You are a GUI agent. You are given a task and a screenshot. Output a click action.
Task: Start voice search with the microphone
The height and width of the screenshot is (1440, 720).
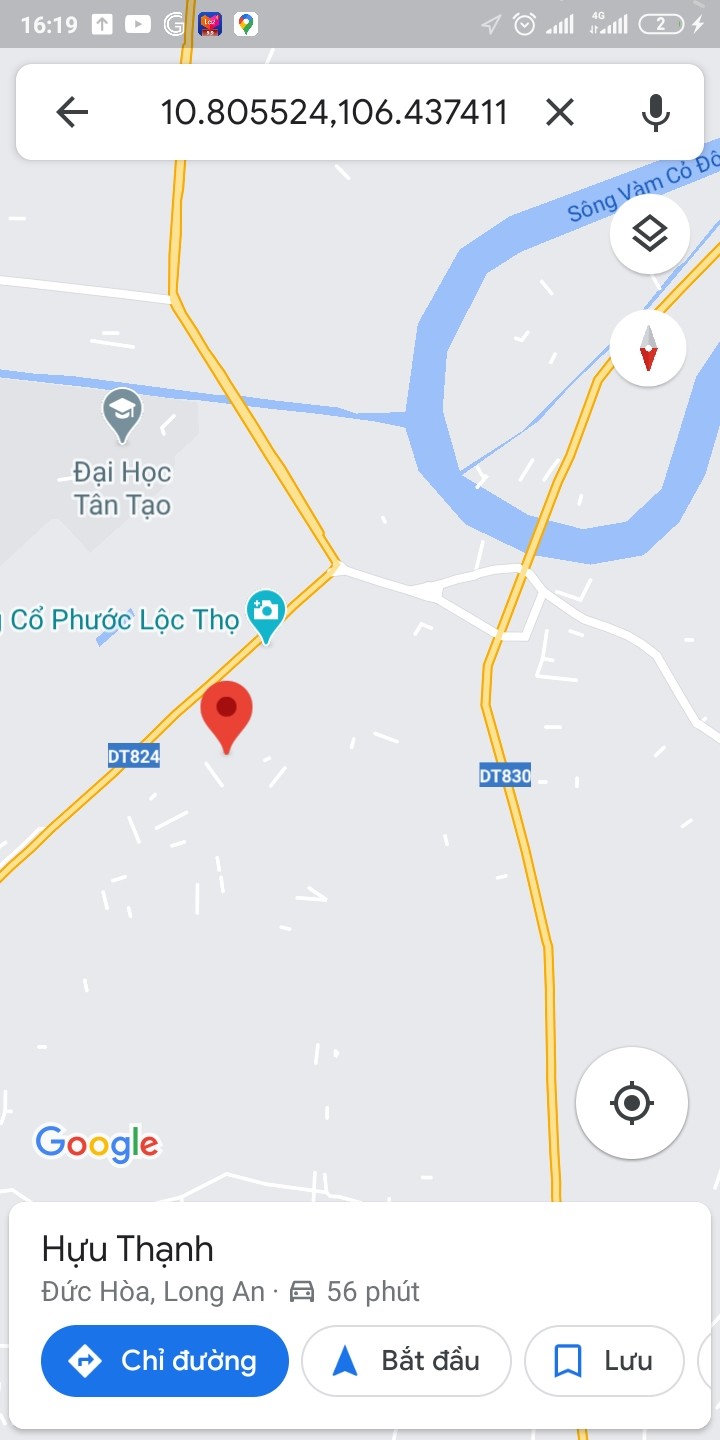(655, 112)
